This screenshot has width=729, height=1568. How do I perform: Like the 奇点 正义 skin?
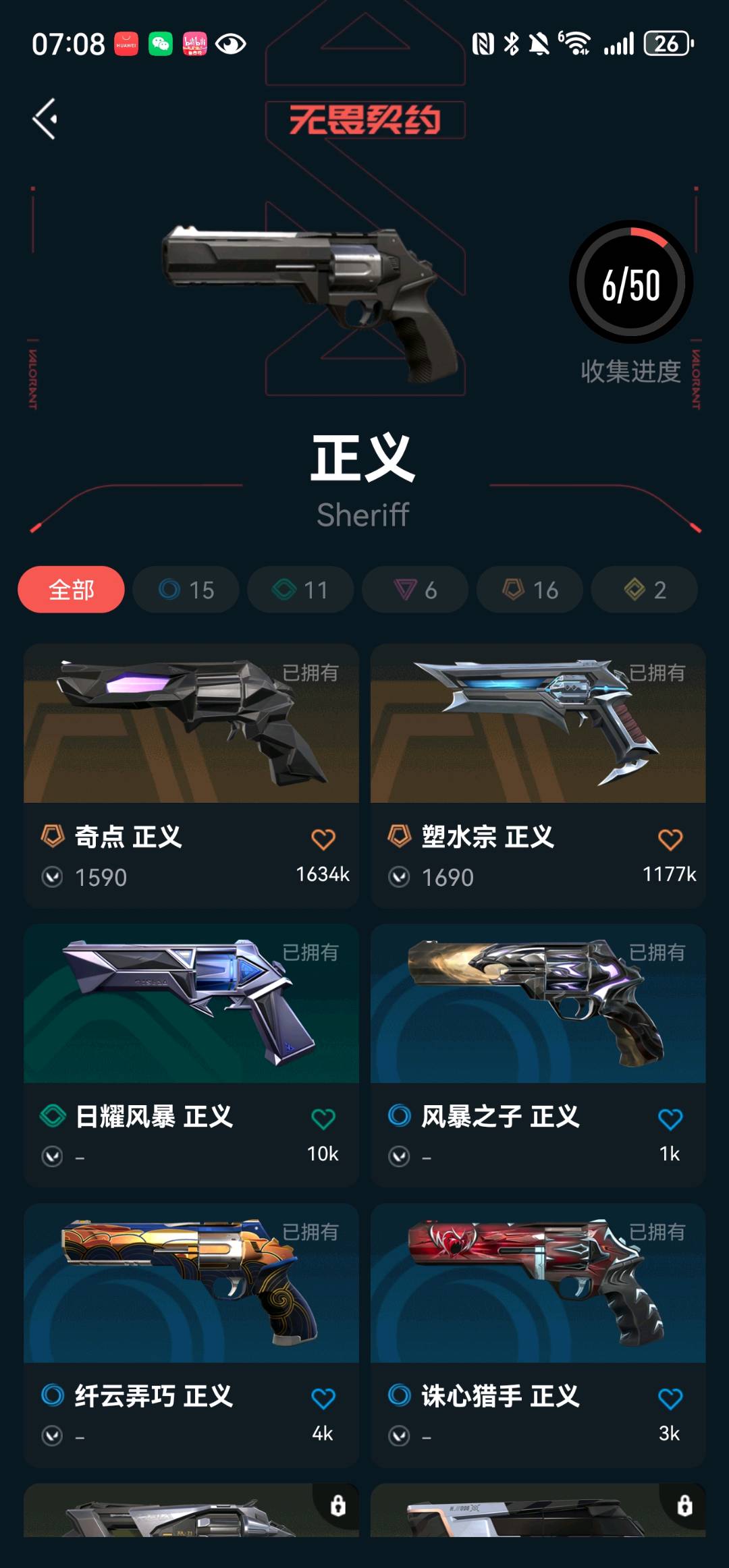323,839
